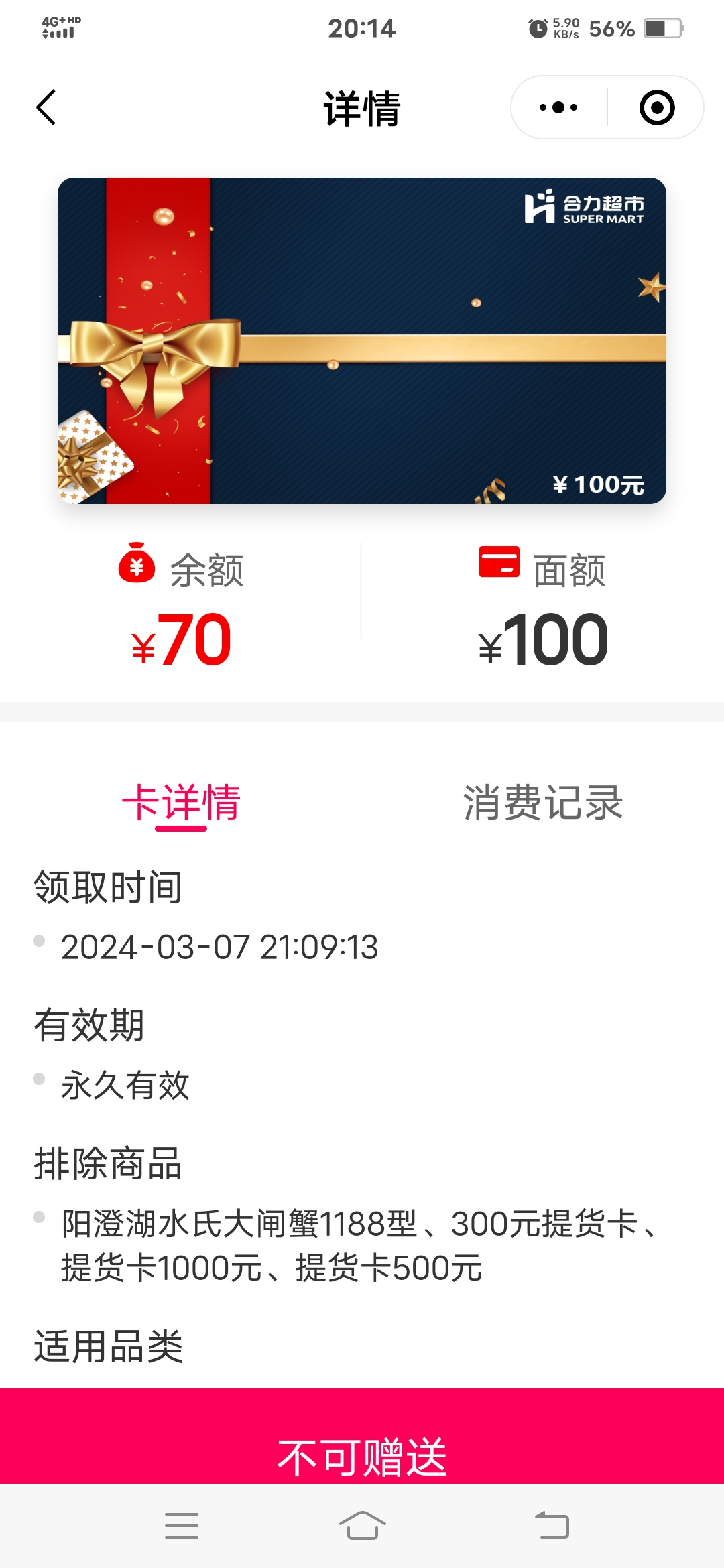Open the mini program more-options menu
The width and height of the screenshot is (724, 1568).
tap(558, 107)
